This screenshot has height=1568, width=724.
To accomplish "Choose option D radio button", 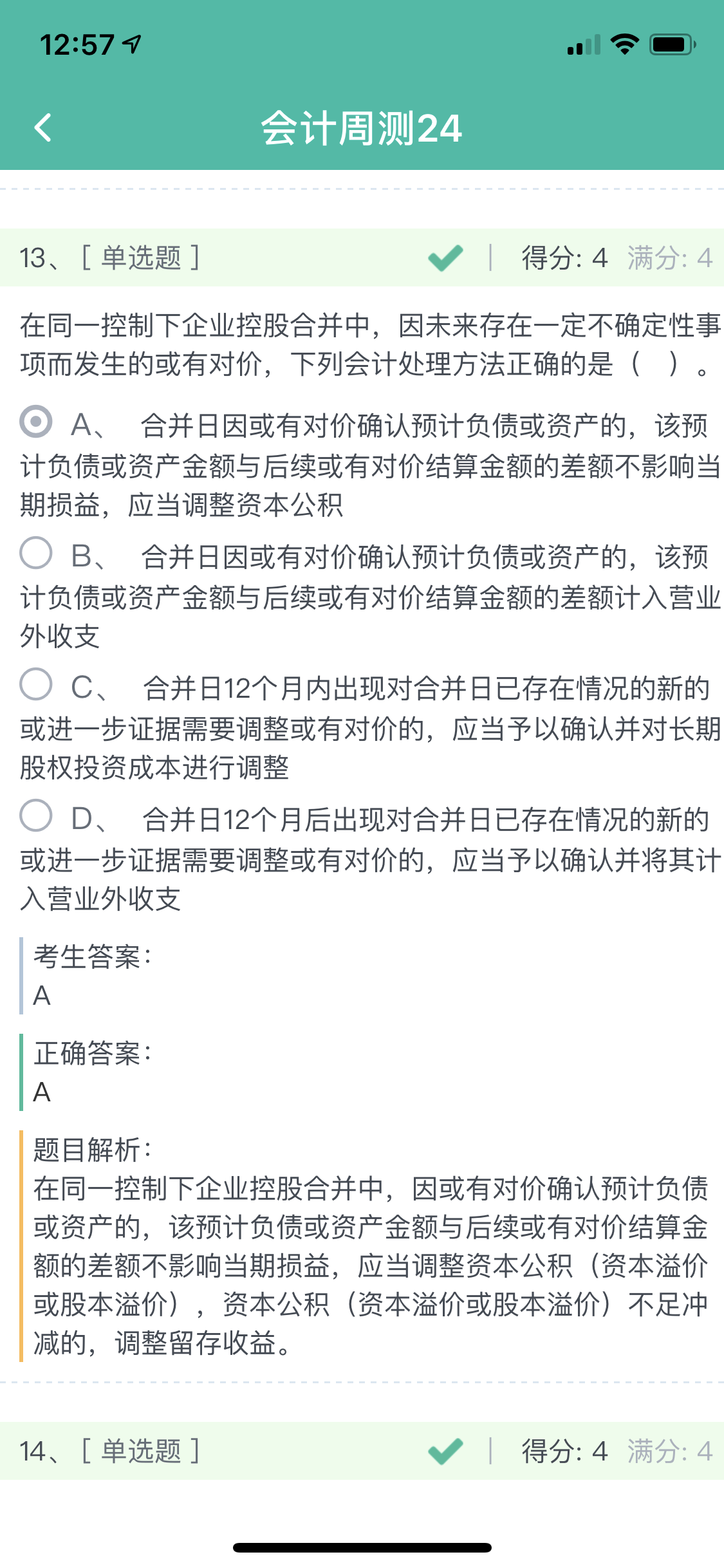I will (x=36, y=816).
